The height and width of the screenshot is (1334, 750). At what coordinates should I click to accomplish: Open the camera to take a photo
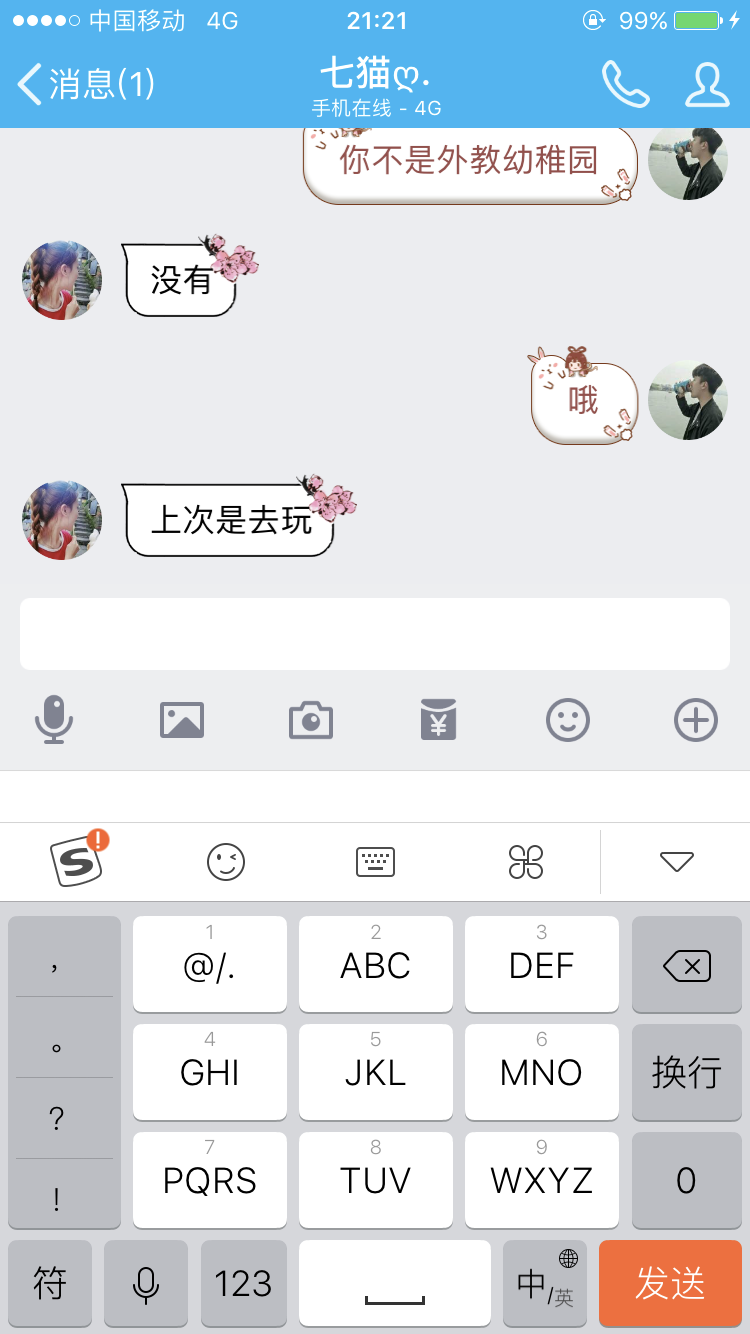(x=310, y=719)
